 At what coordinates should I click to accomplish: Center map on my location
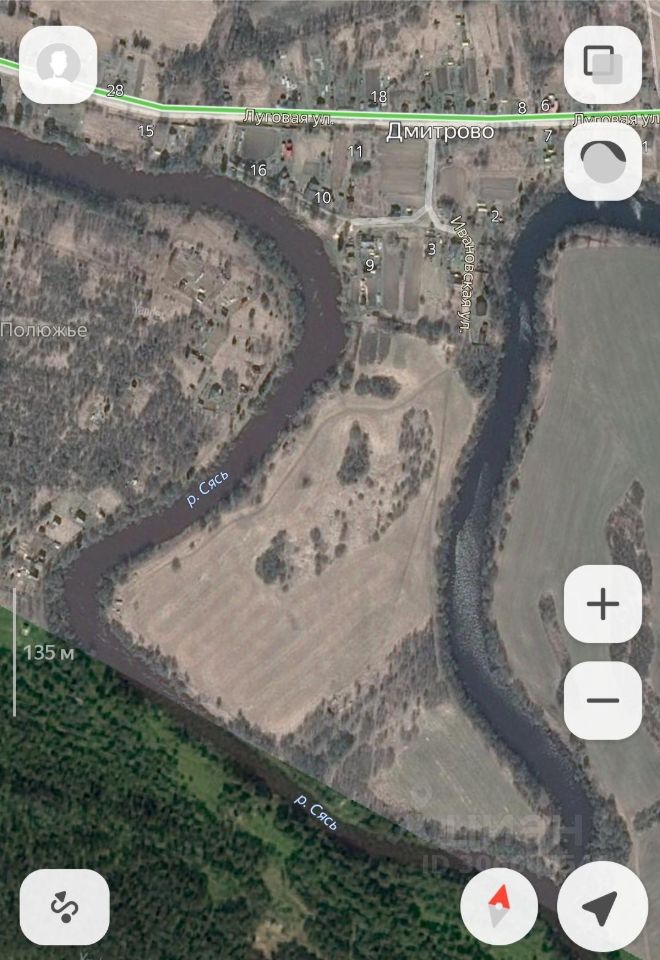599,907
